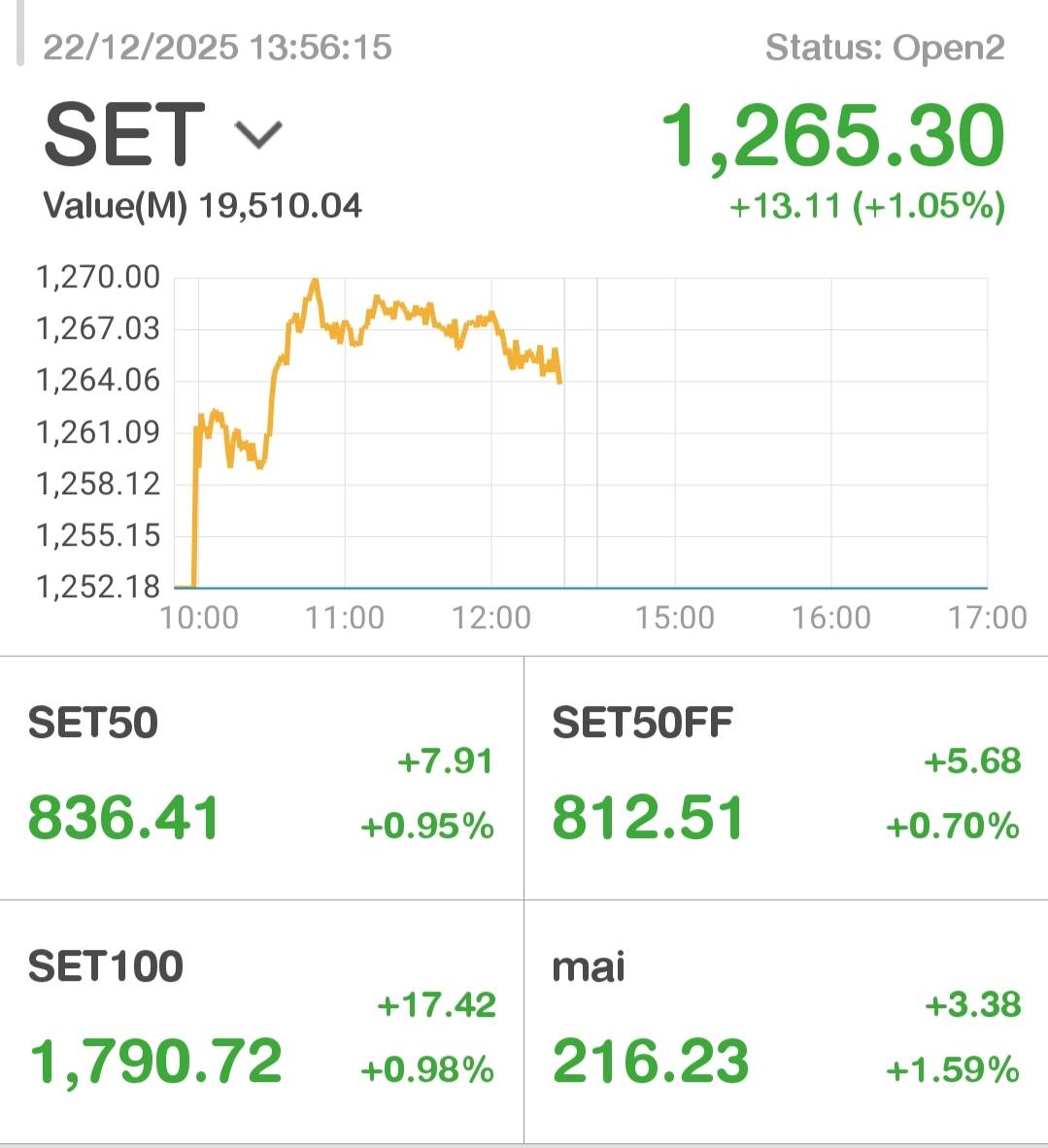This screenshot has height=1148, width=1048.
Task: Open the SET intraday price chart
Action: coord(580,433)
